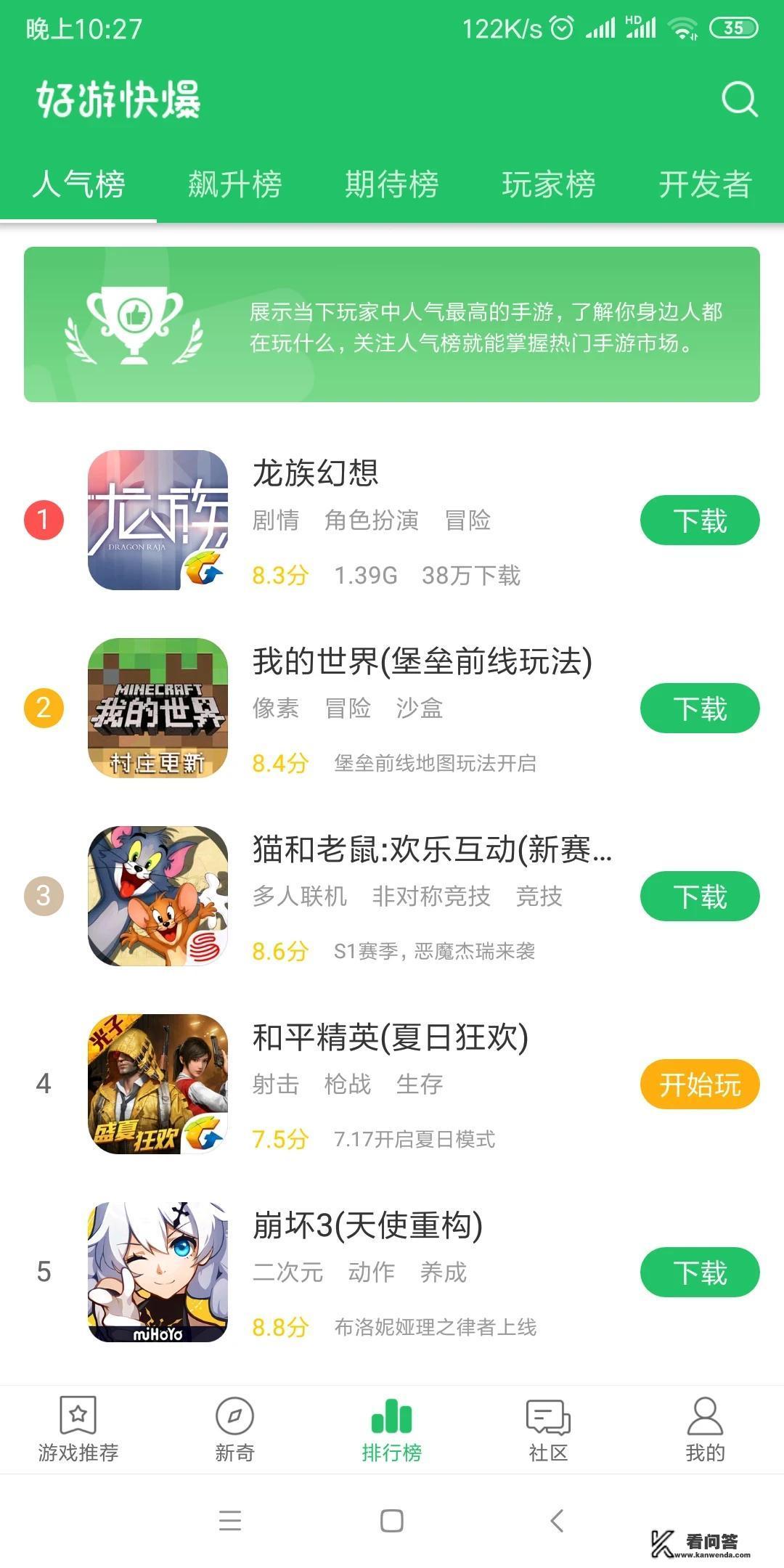This screenshot has width=784, height=1568.
Task: Switch to the 开发者 tab
Action: click(706, 185)
